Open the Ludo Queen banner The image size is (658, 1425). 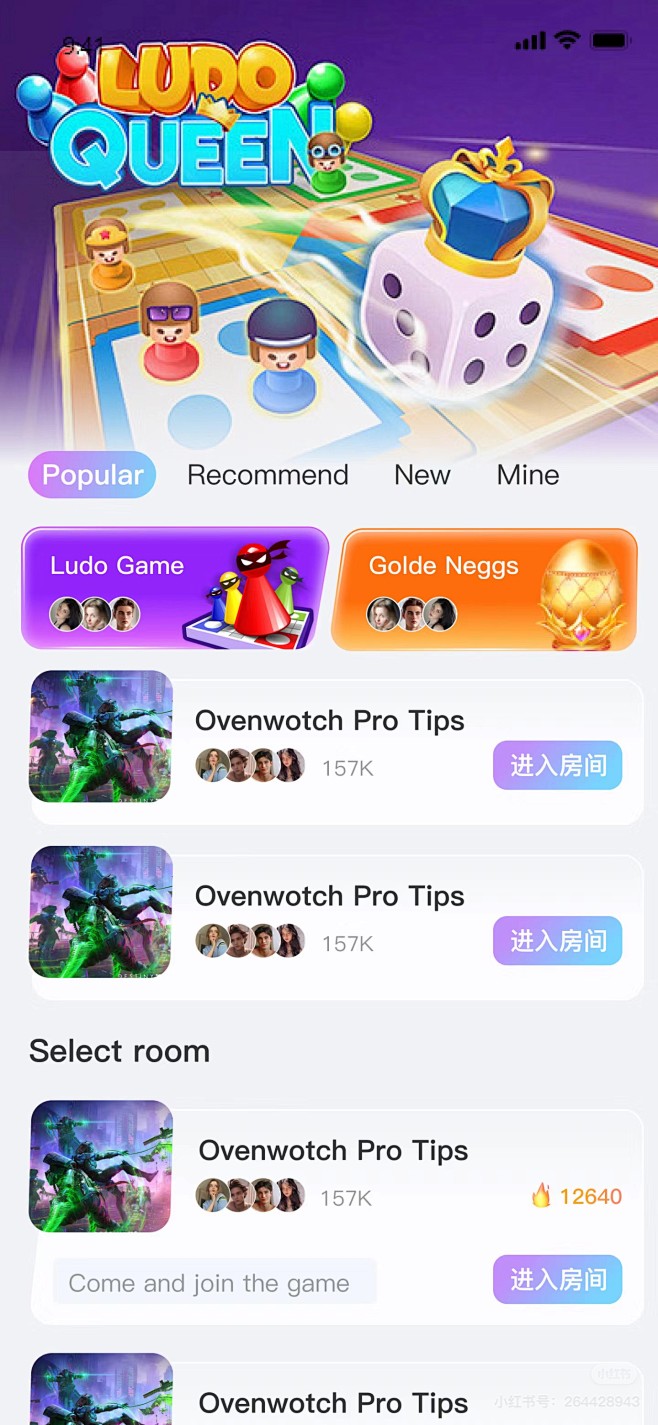pyautogui.click(x=329, y=225)
